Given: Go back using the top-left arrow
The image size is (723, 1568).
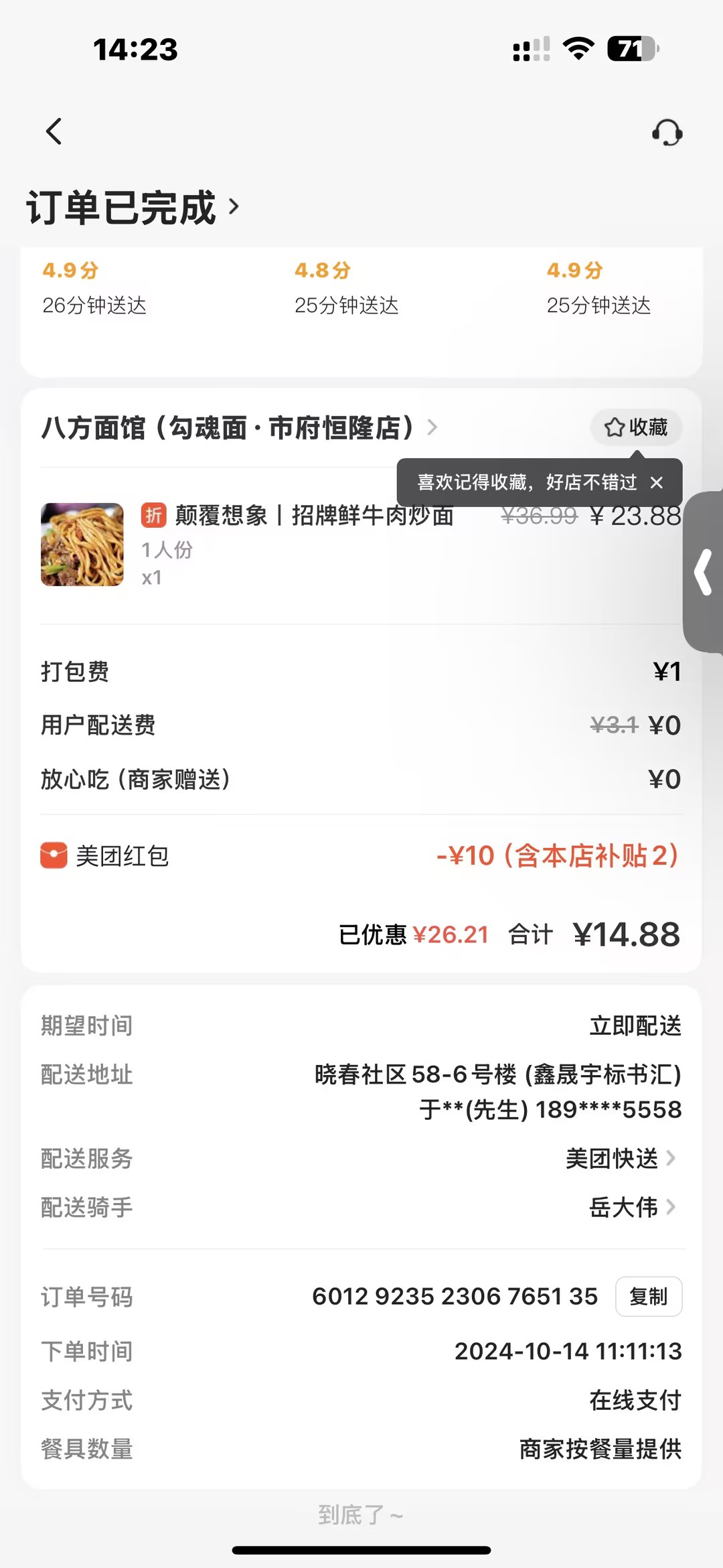Looking at the screenshot, I should (54, 131).
